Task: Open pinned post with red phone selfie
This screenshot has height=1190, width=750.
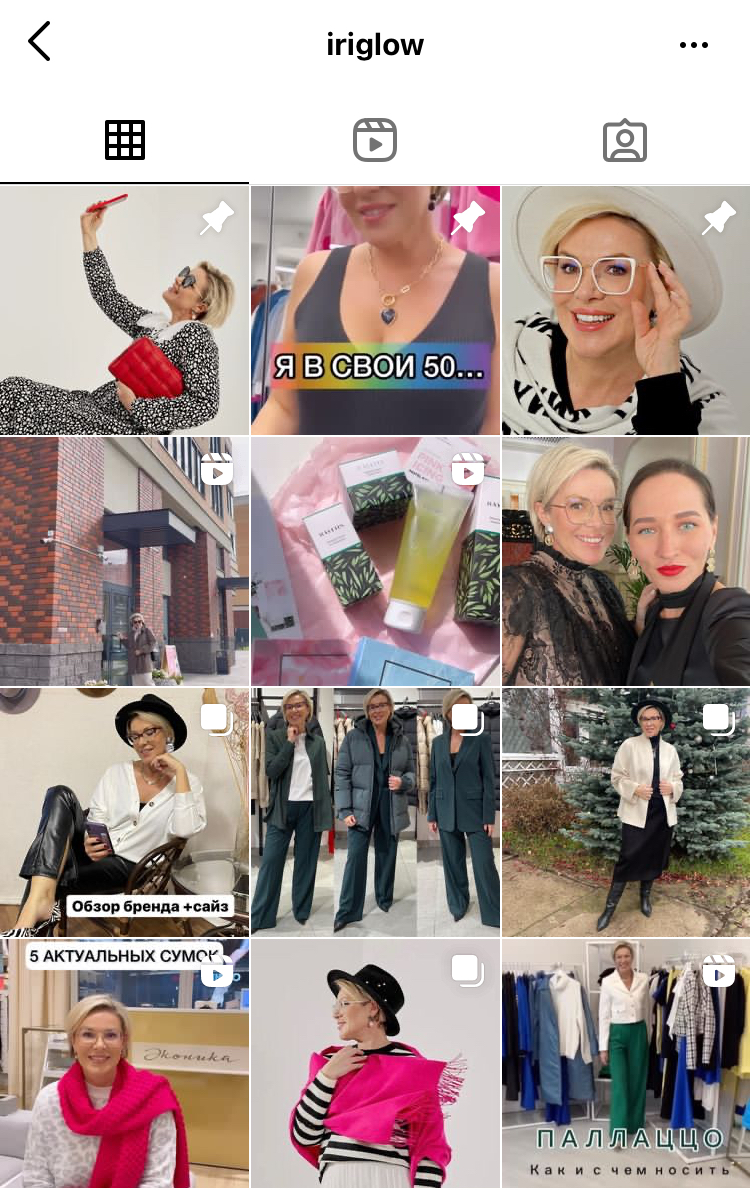Action: [x=124, y=310]
